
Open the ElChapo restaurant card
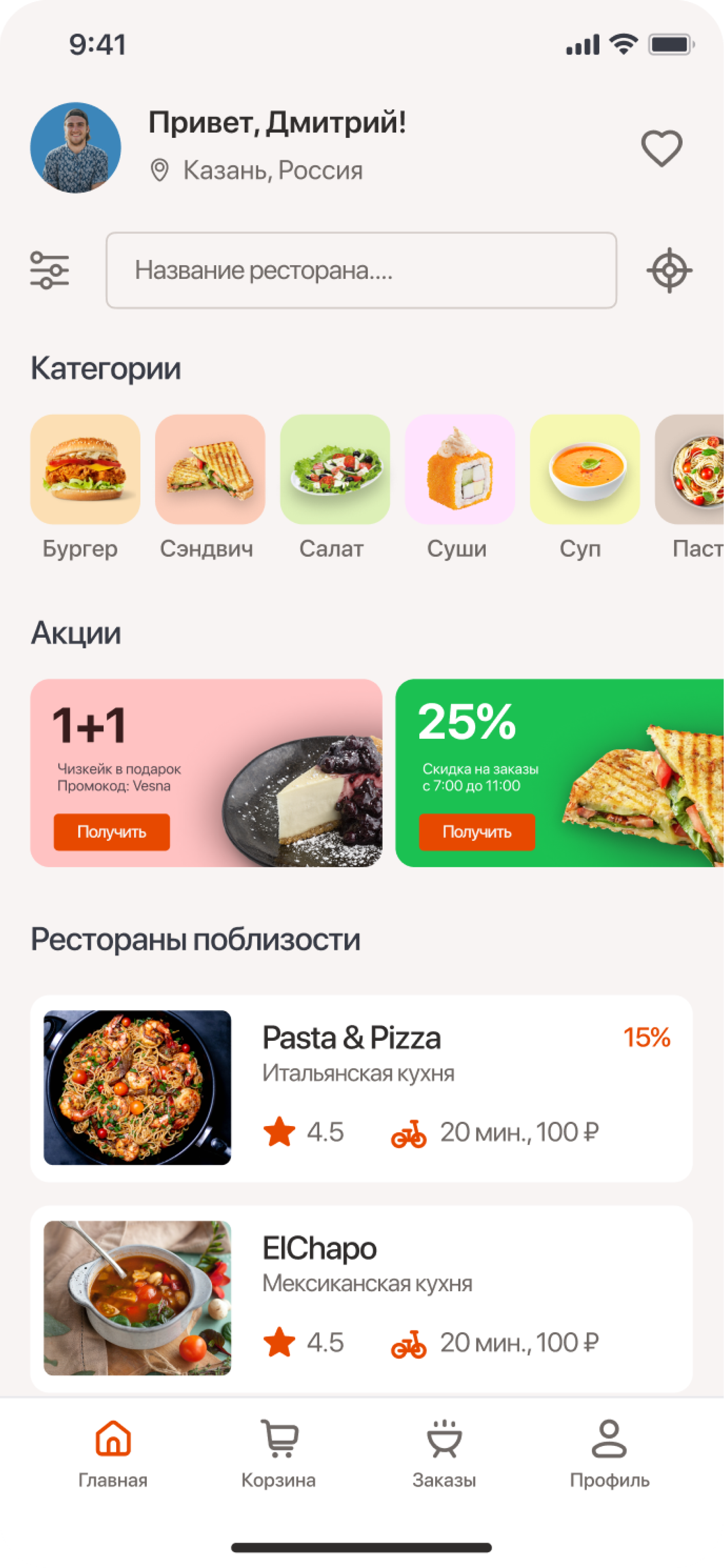pos(361,1298)
